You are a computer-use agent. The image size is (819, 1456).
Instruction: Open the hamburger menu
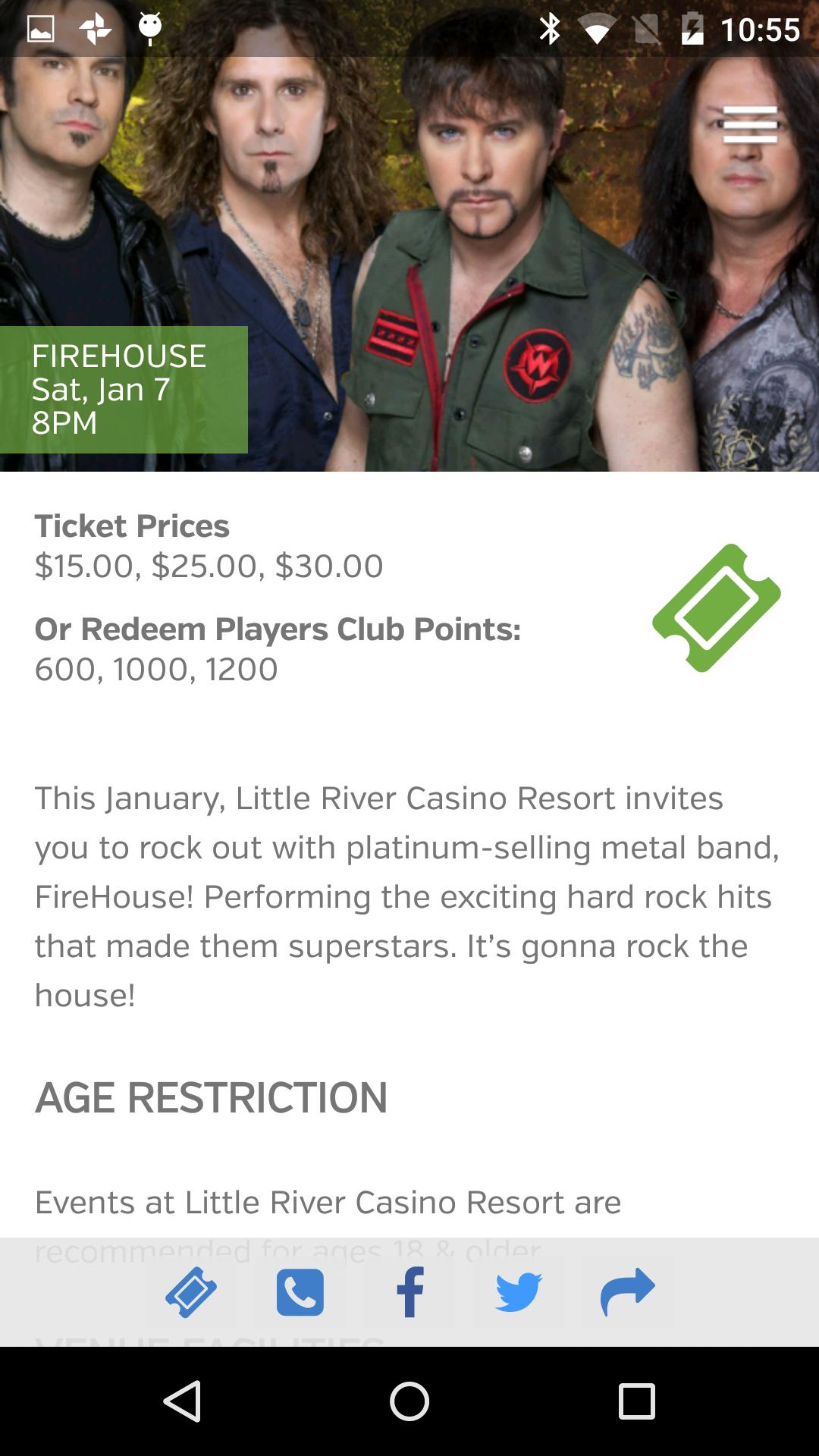[x=749, y=125]
